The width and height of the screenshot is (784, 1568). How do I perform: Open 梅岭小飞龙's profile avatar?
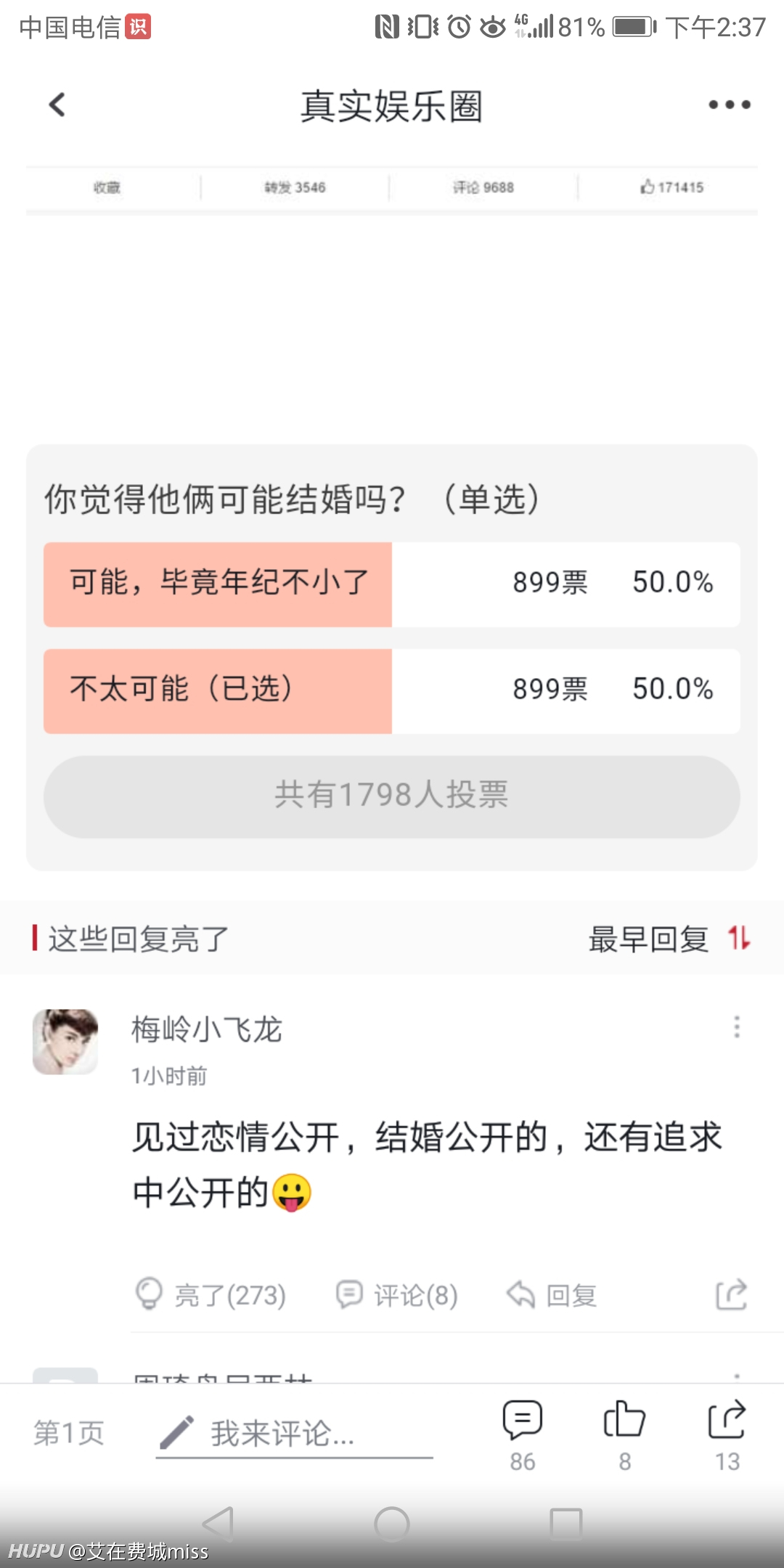click(65, 1041)
